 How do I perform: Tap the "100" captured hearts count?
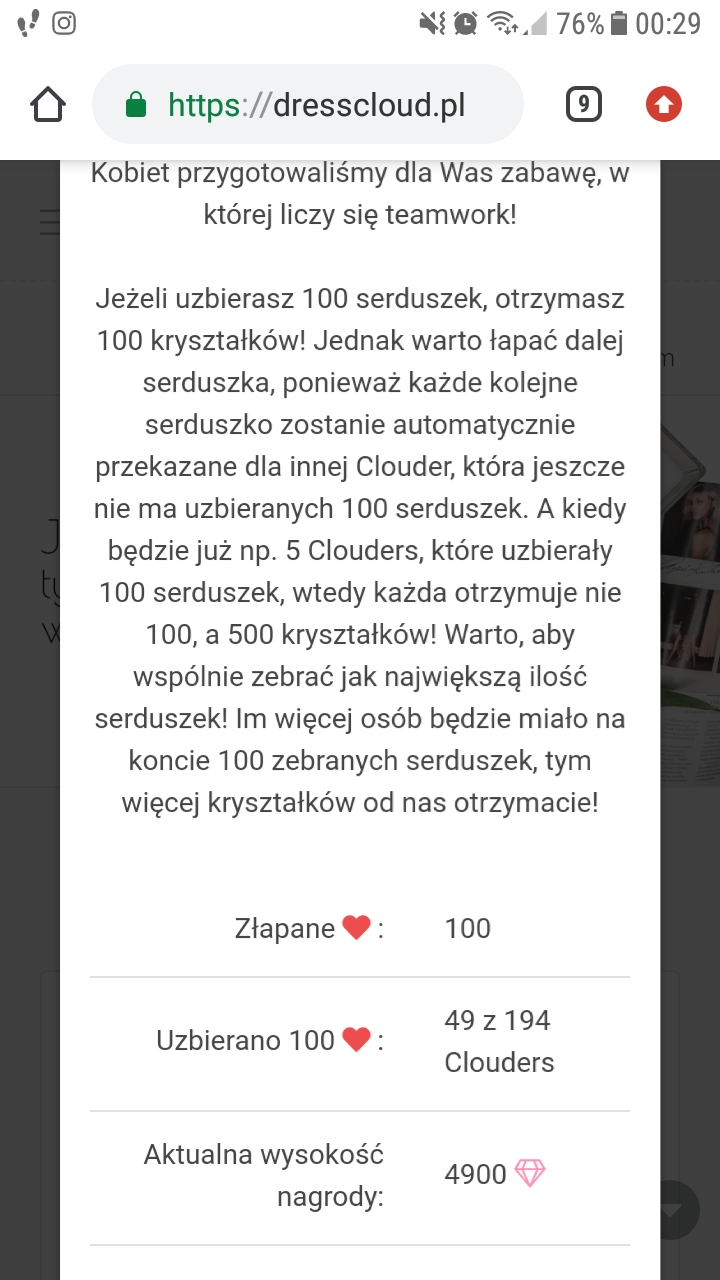466,928
